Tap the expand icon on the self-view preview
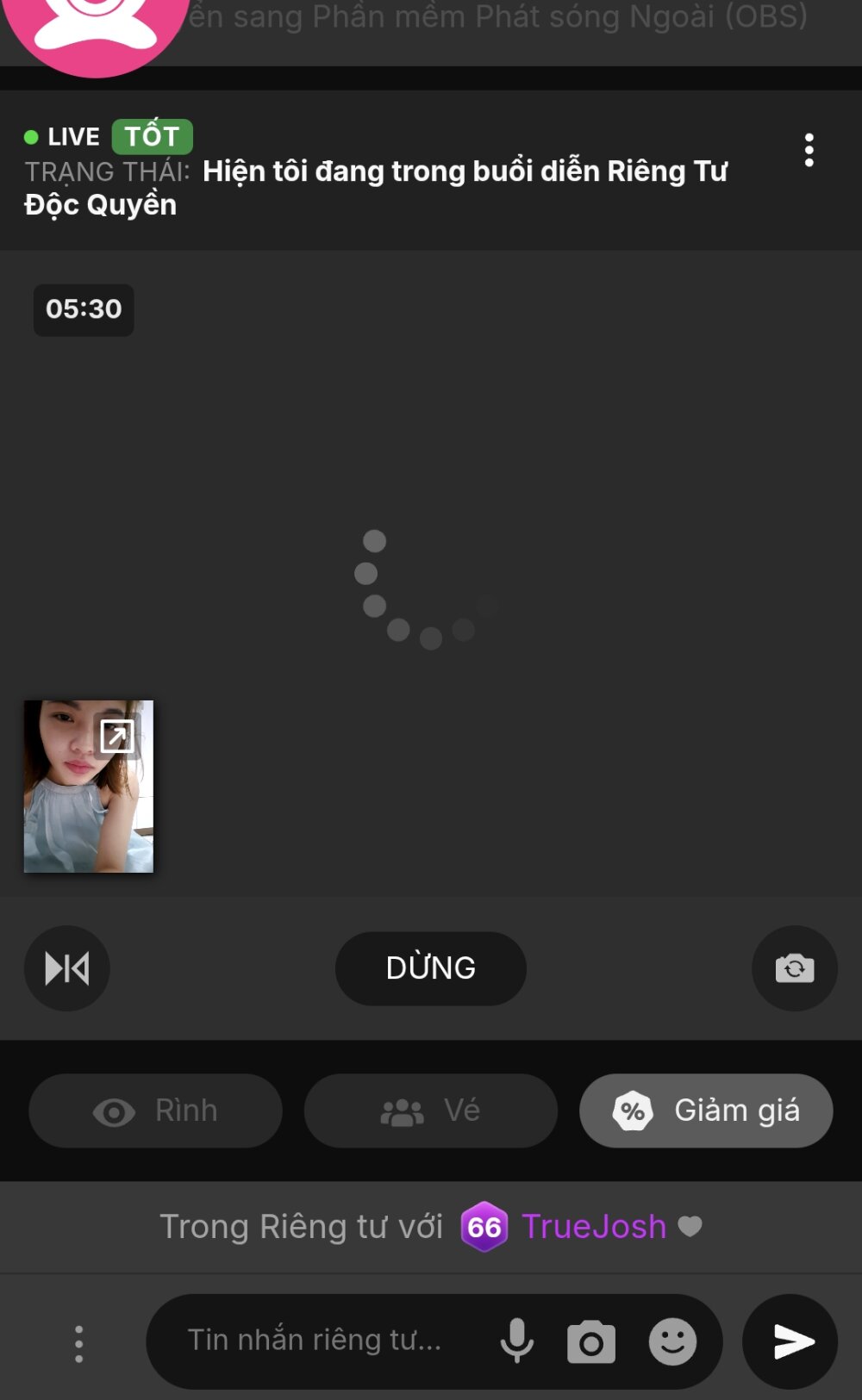The width and height of the screenshot is (862, 1400). coord(116,735)
